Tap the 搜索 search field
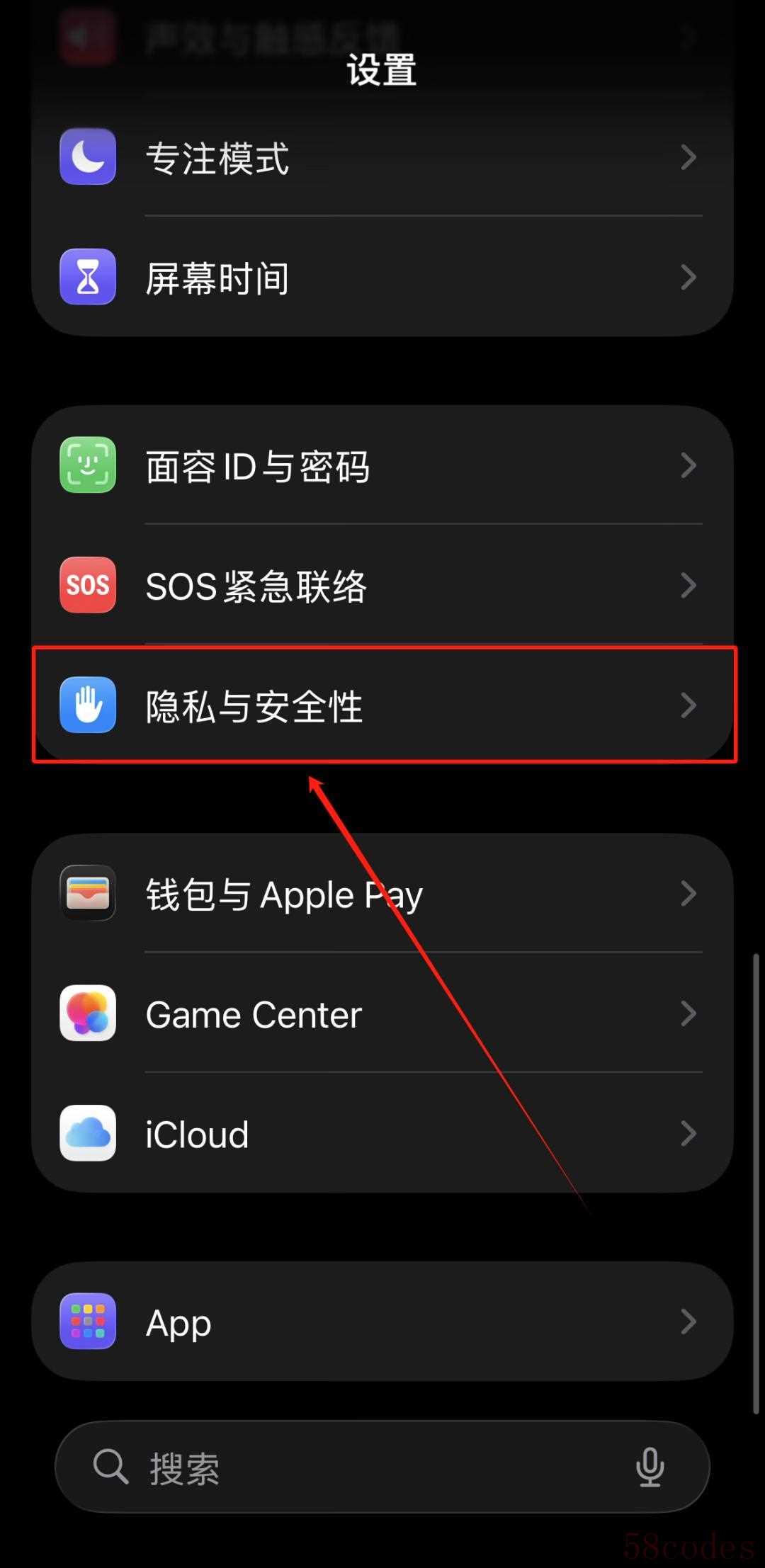765x1568 pixels. (354, 1466)
